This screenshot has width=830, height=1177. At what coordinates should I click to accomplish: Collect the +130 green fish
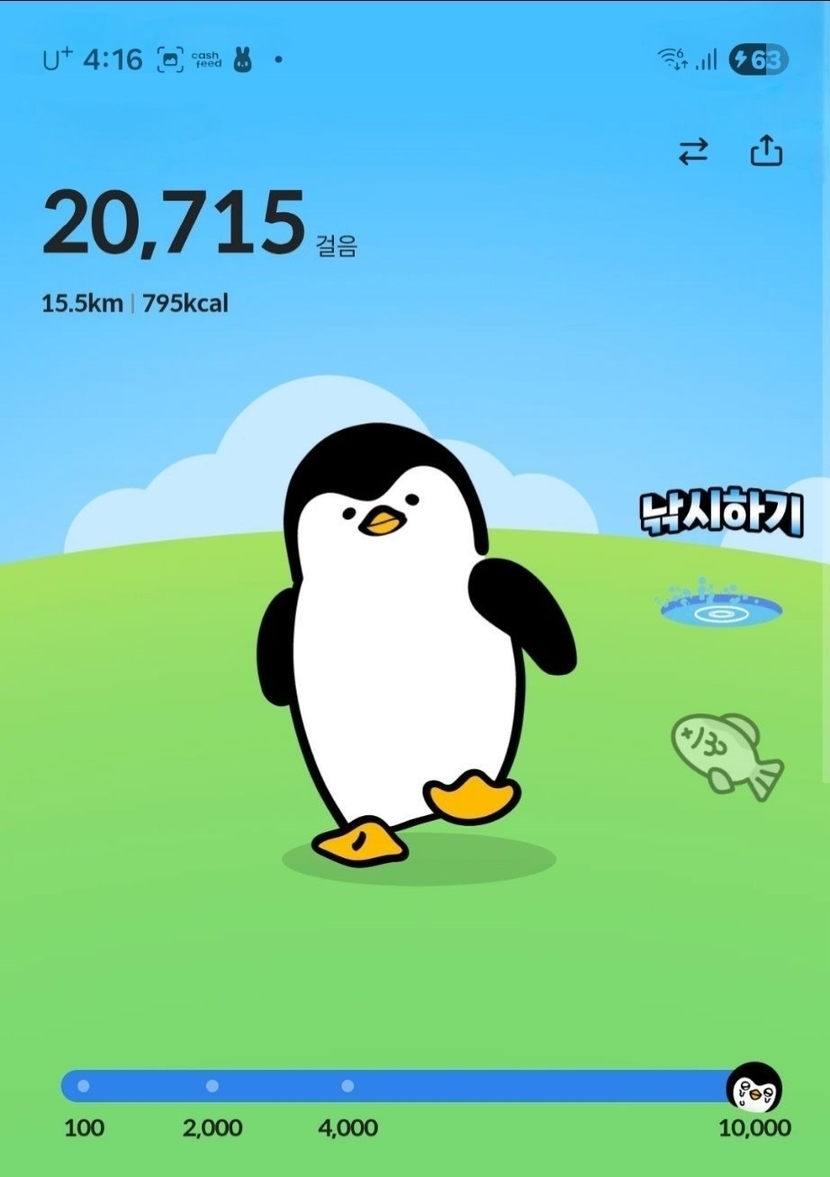(725, 755)
